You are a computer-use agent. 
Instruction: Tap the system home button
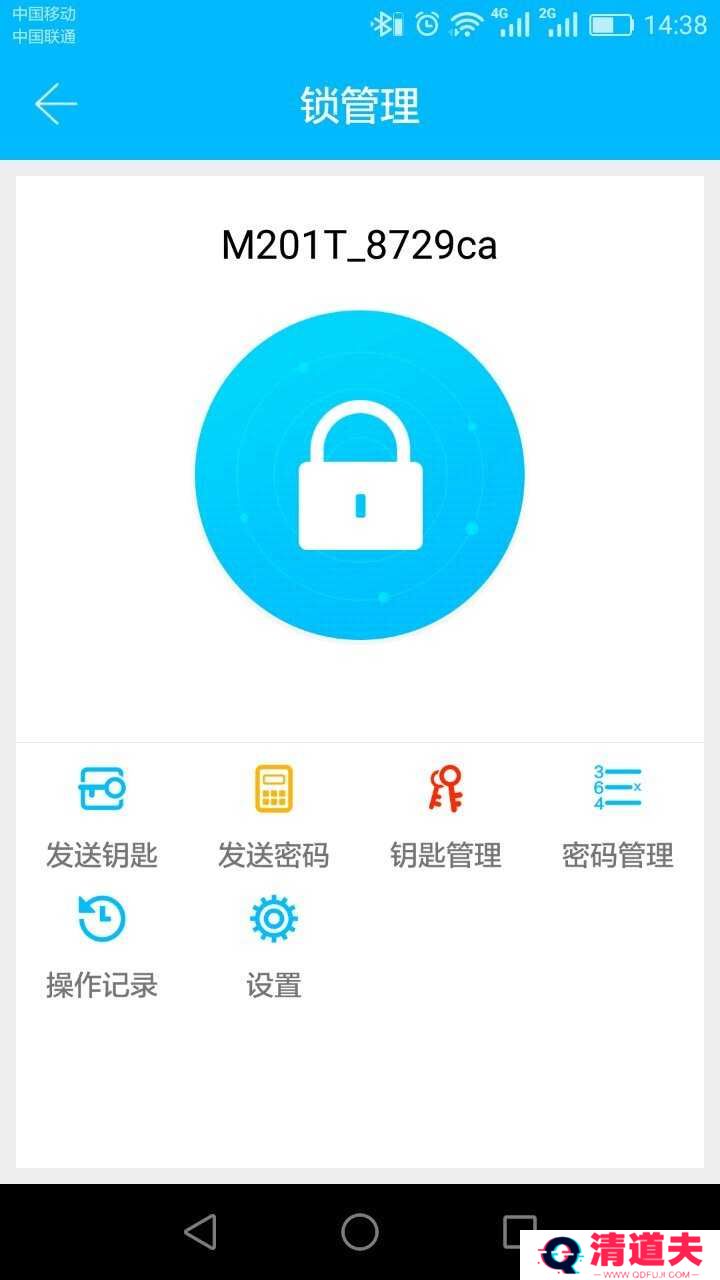(x=360, y=1232)
